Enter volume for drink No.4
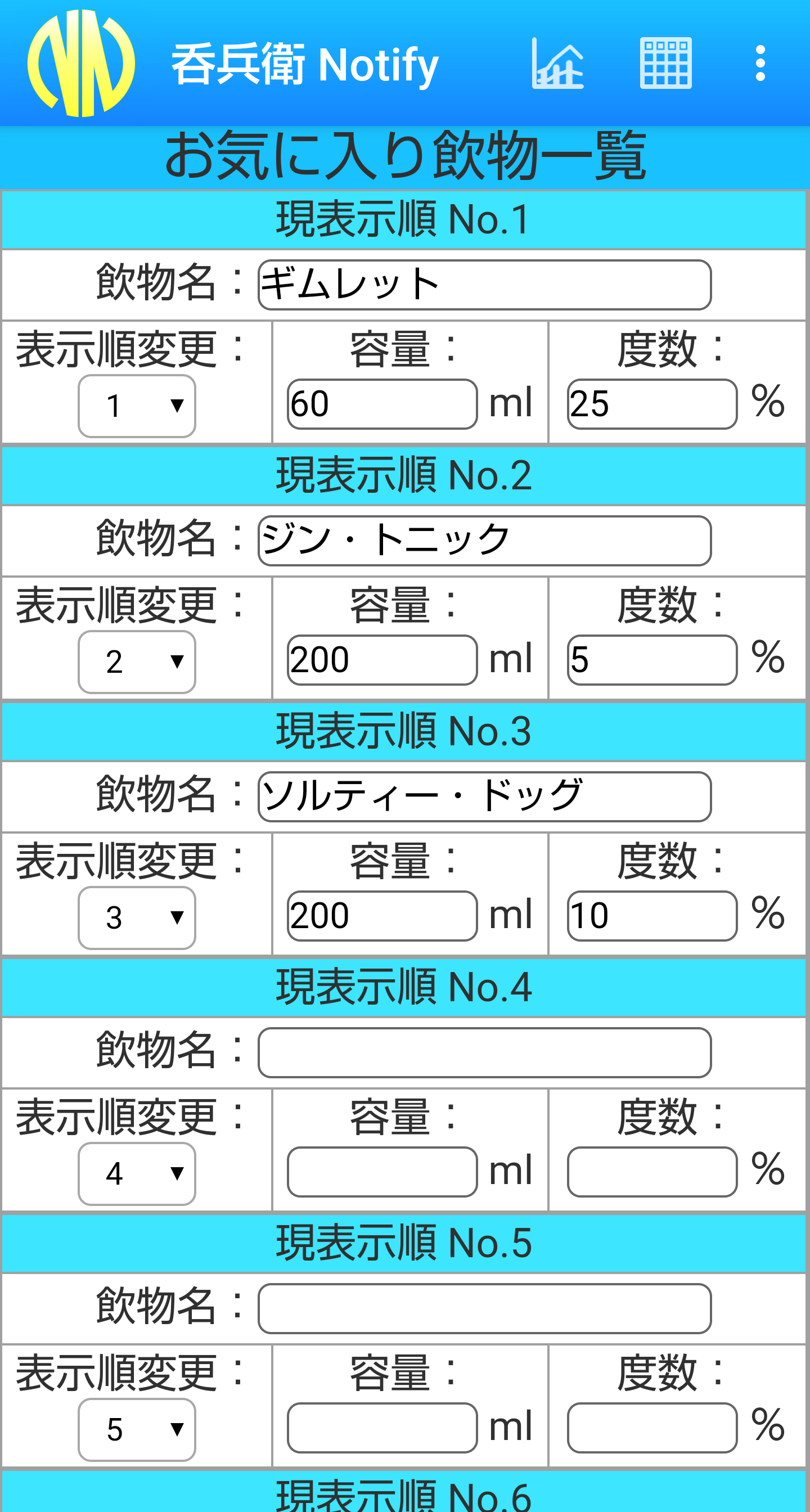Image resolution: width=810 pixels, height=1512 pixels. click(381, 1172)
